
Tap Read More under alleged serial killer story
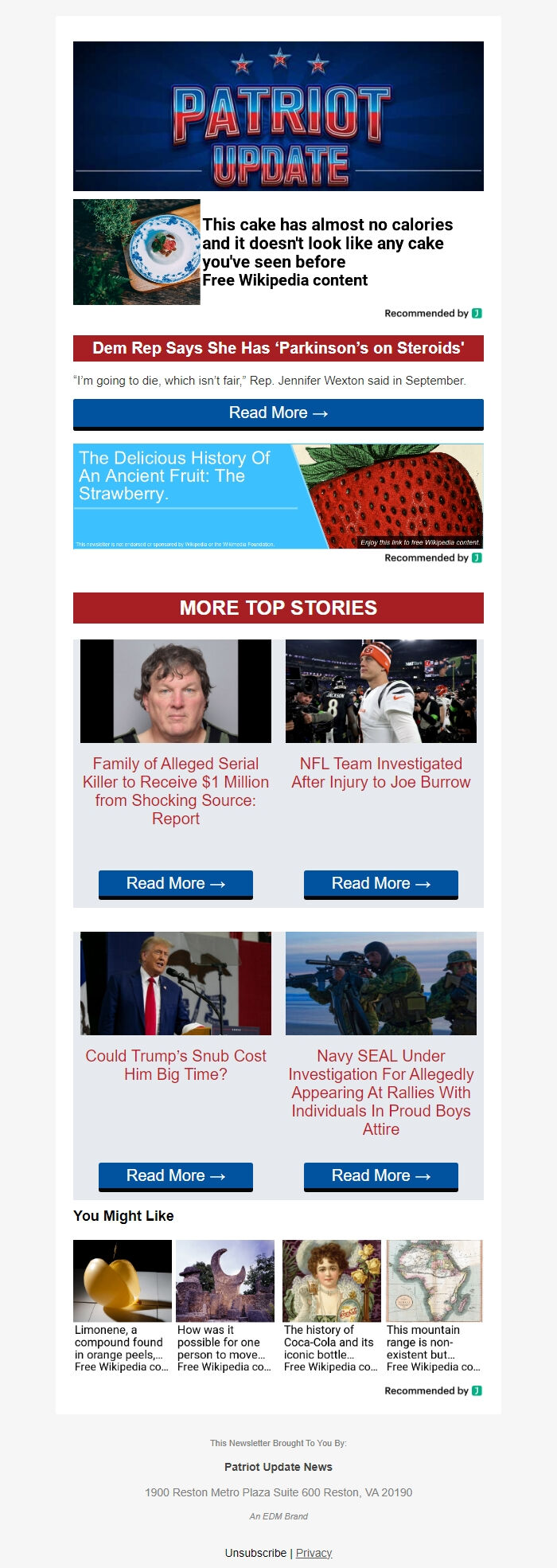click(176, 883)
